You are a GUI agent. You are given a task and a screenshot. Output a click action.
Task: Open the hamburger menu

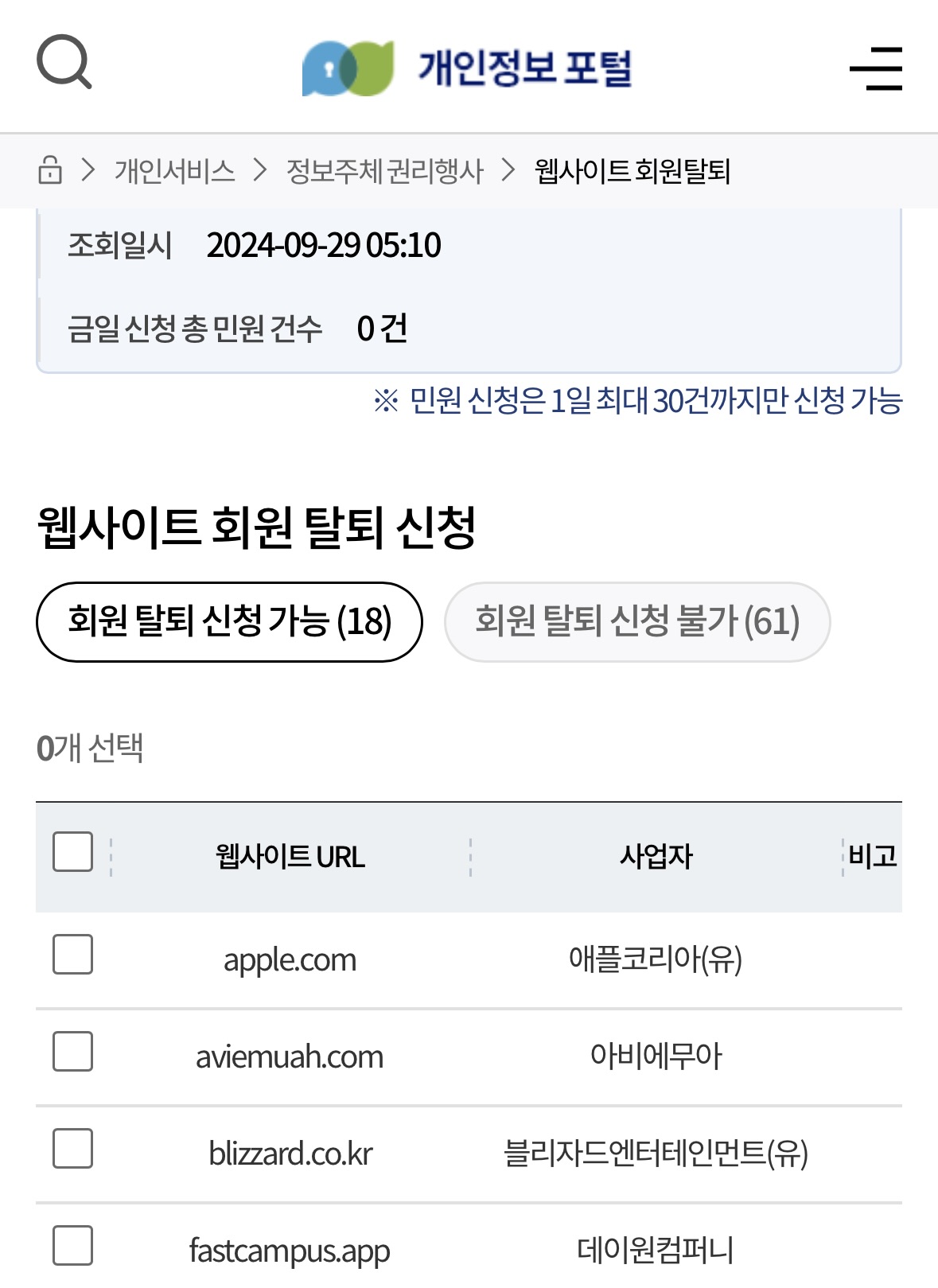pyautogui.click(x=875, y=69)
